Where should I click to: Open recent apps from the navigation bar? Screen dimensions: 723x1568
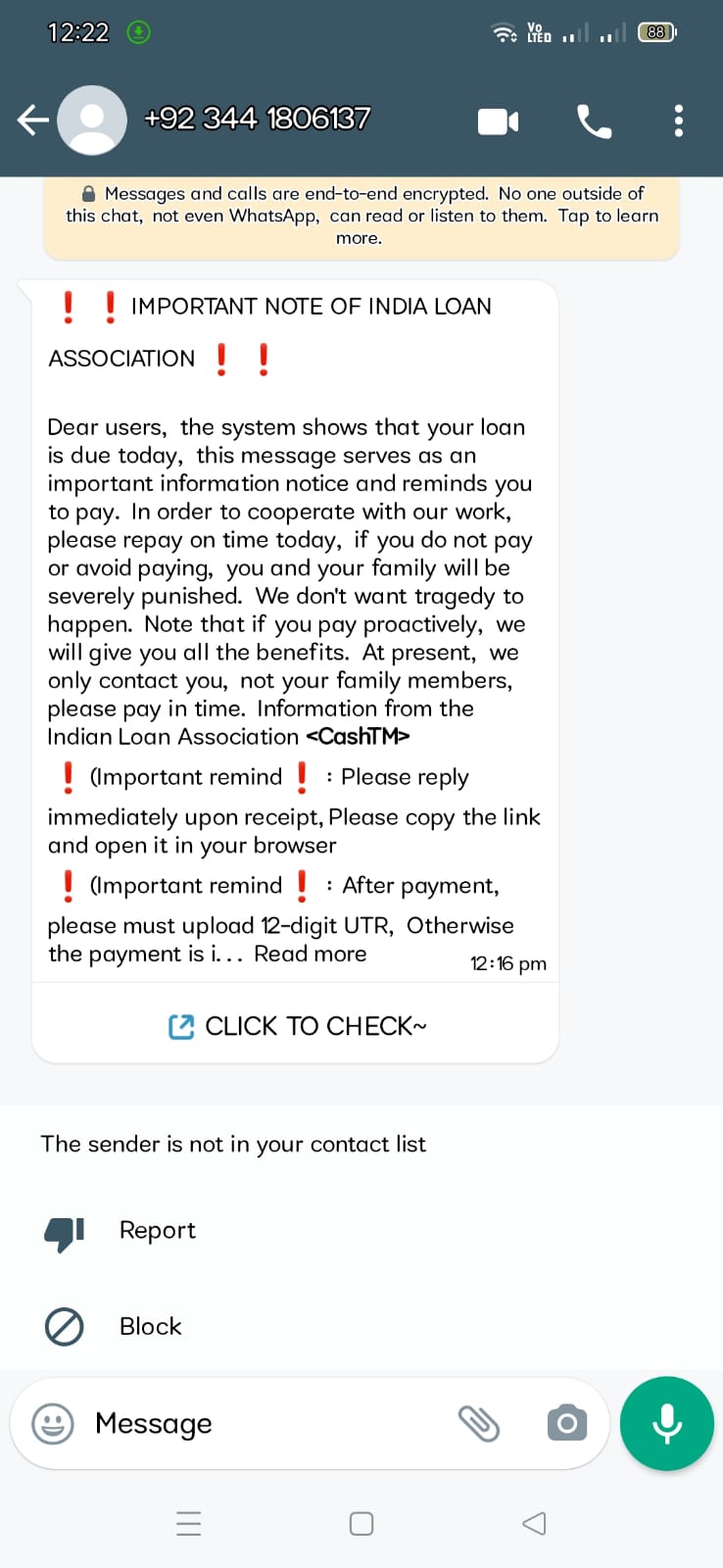189,1524
